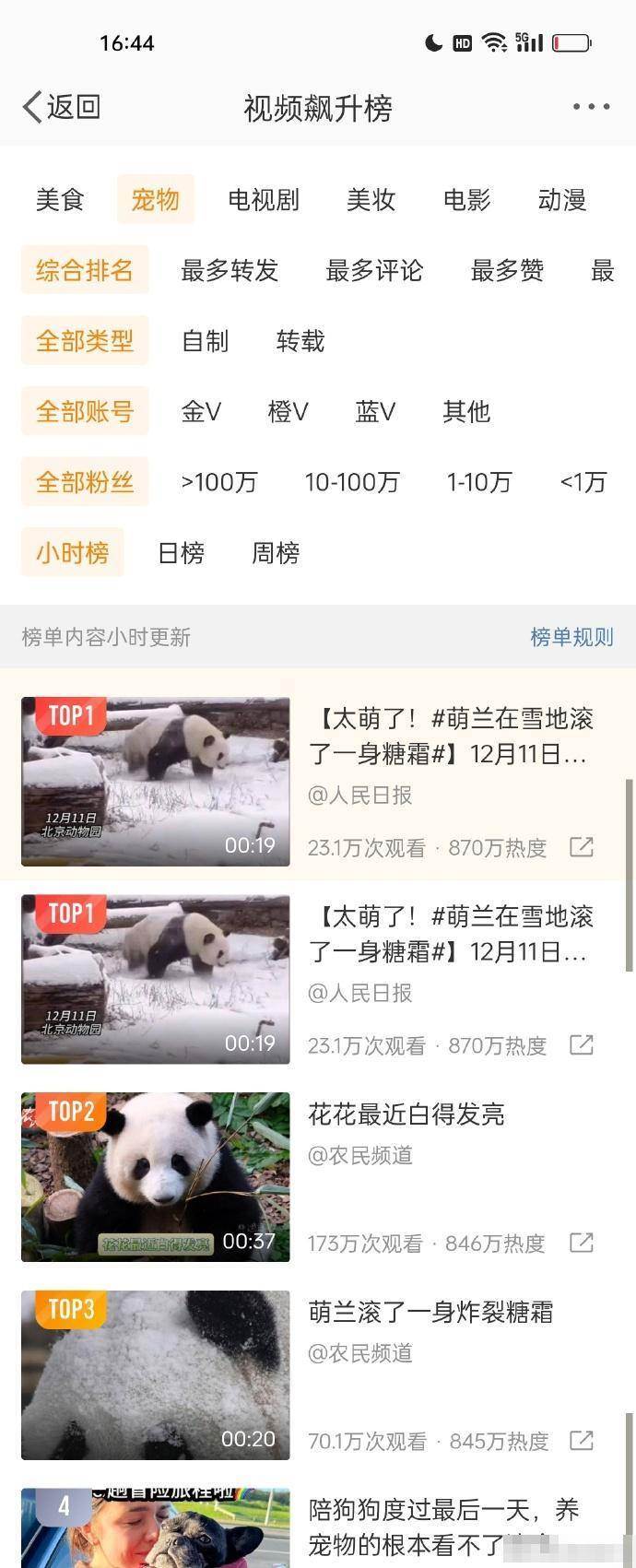Choose the 1-10万 follower filter
Viewport: 636px width, 1568px height.
coord(478,482)
